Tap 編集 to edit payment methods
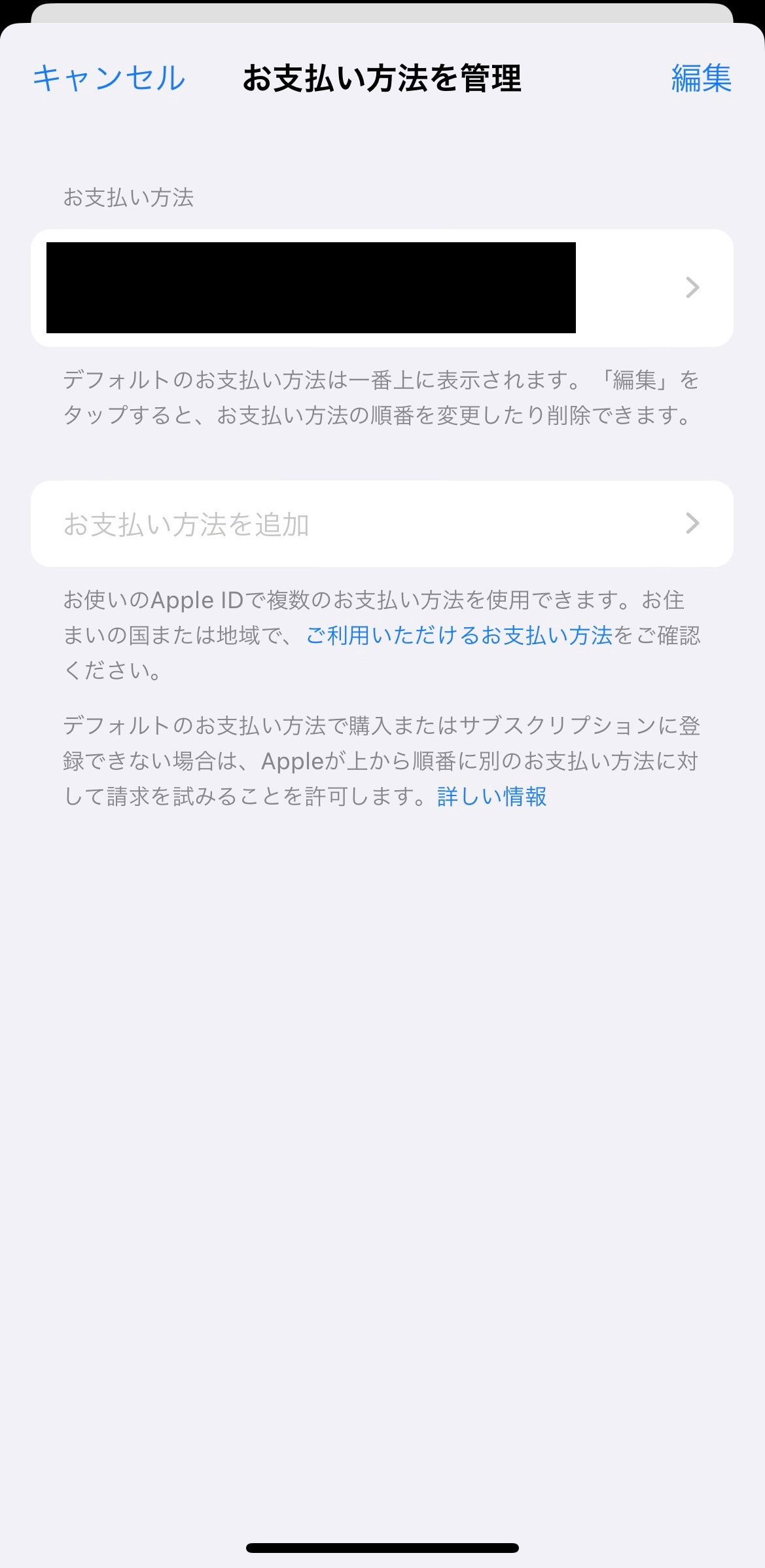Image resolution: width=765 pixels, height=1568 pixels. [701, 79]
